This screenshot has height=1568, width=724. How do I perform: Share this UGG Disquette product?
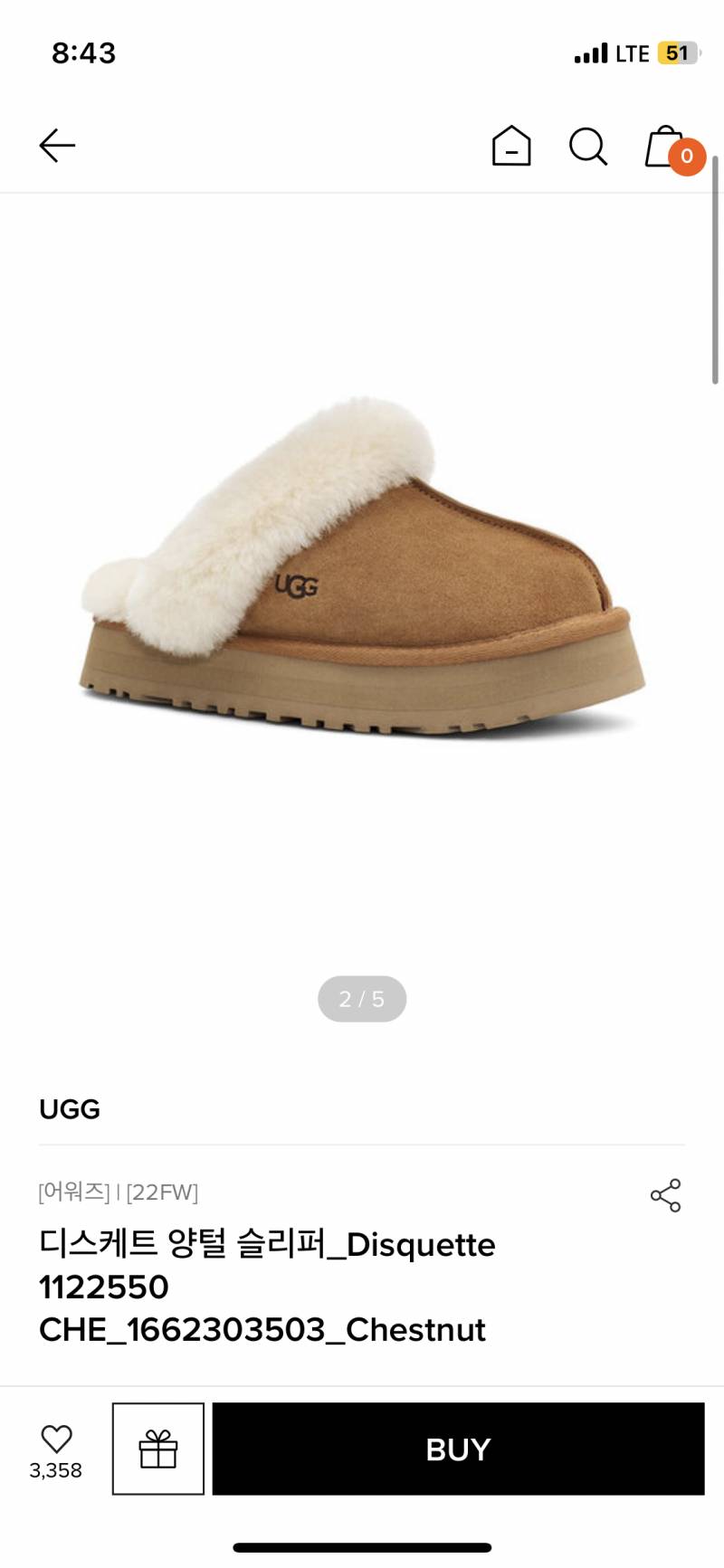coord(665,1195)
